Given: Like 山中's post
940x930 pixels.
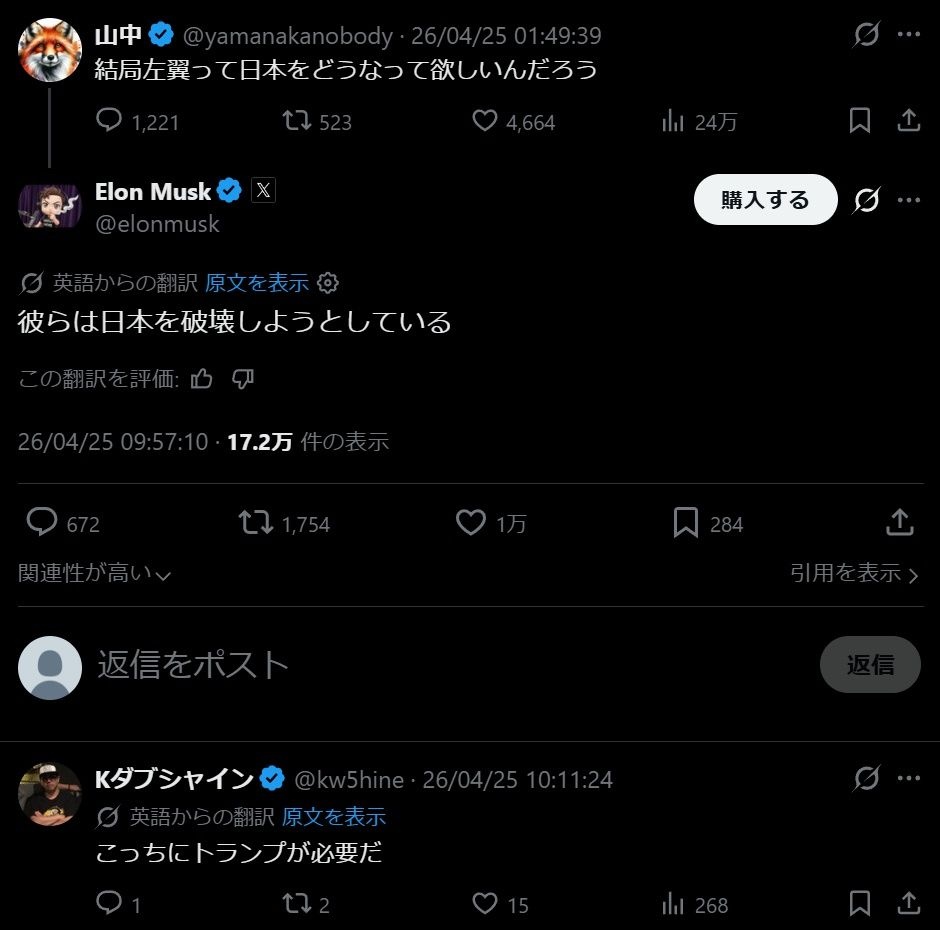Looking at the screenshot, I should pos(485,121).
